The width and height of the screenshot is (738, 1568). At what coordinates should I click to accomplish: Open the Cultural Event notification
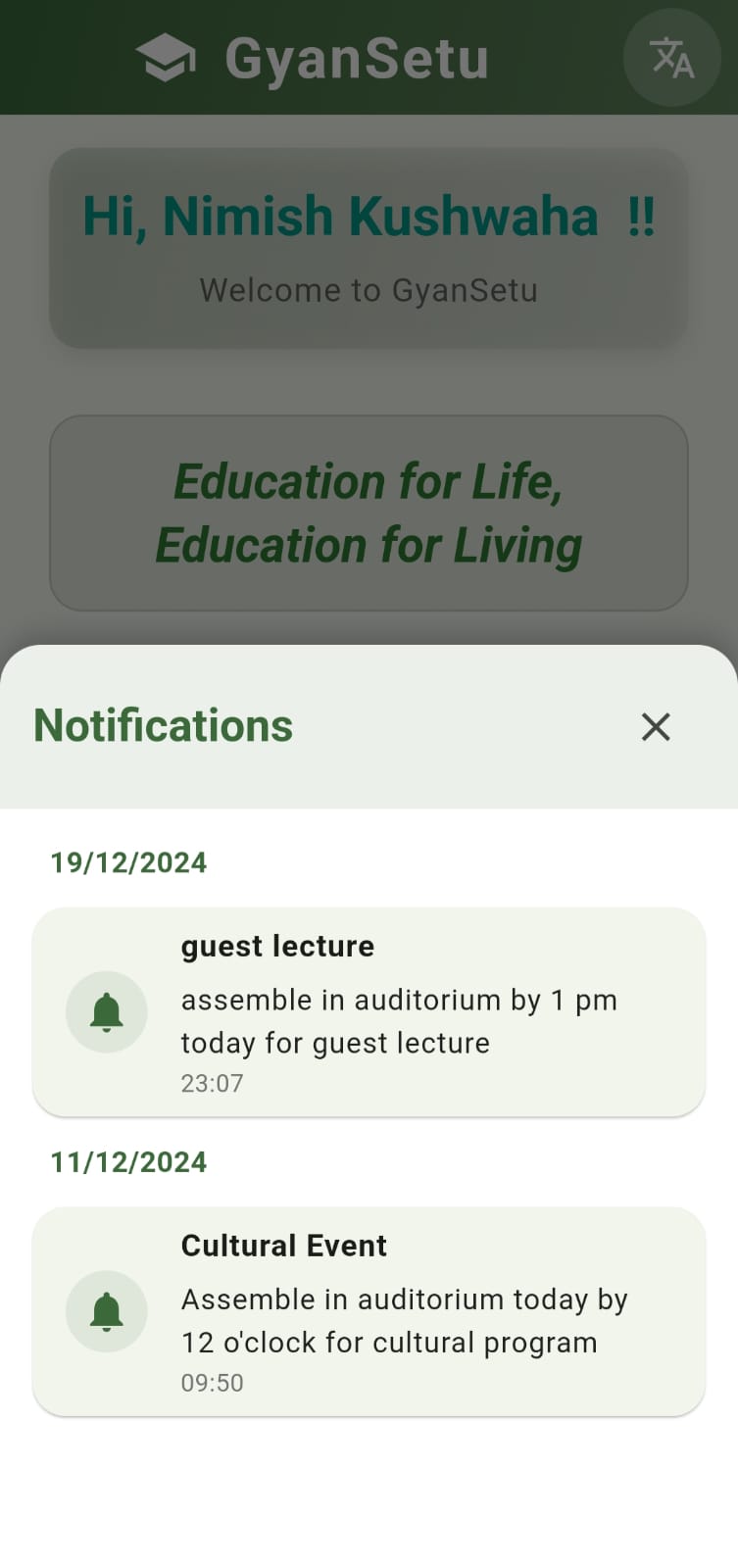[369, 1311]
